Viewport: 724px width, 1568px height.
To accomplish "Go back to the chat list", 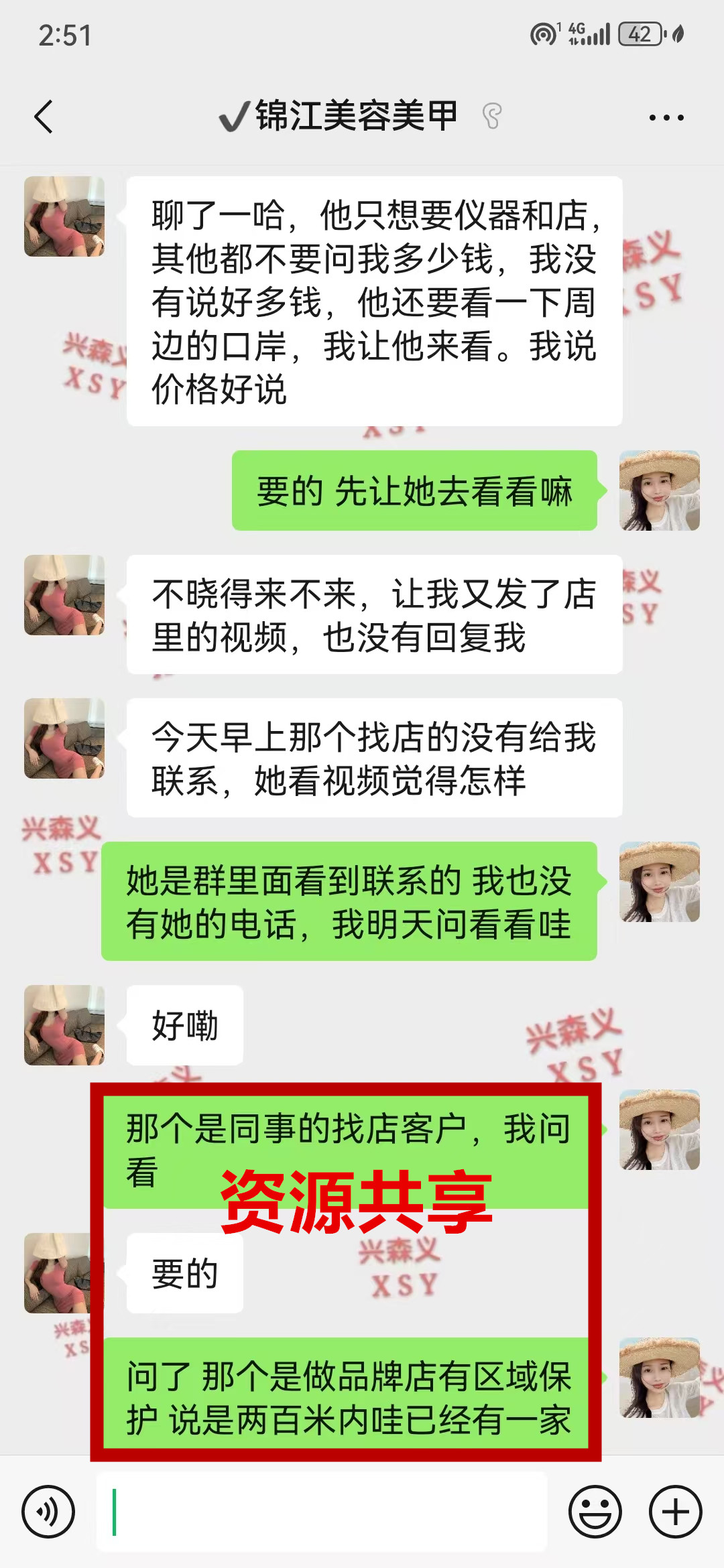I will coord(44,117).
